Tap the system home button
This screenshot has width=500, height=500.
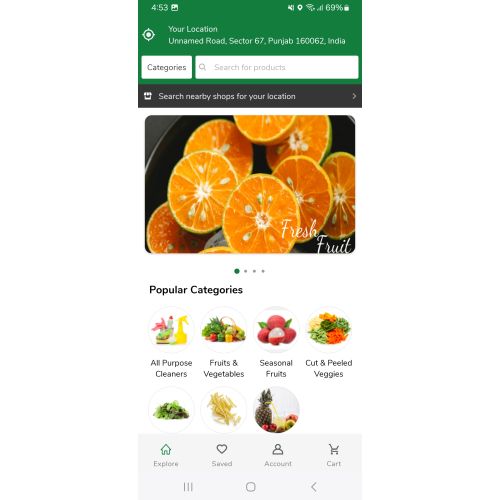251,487
